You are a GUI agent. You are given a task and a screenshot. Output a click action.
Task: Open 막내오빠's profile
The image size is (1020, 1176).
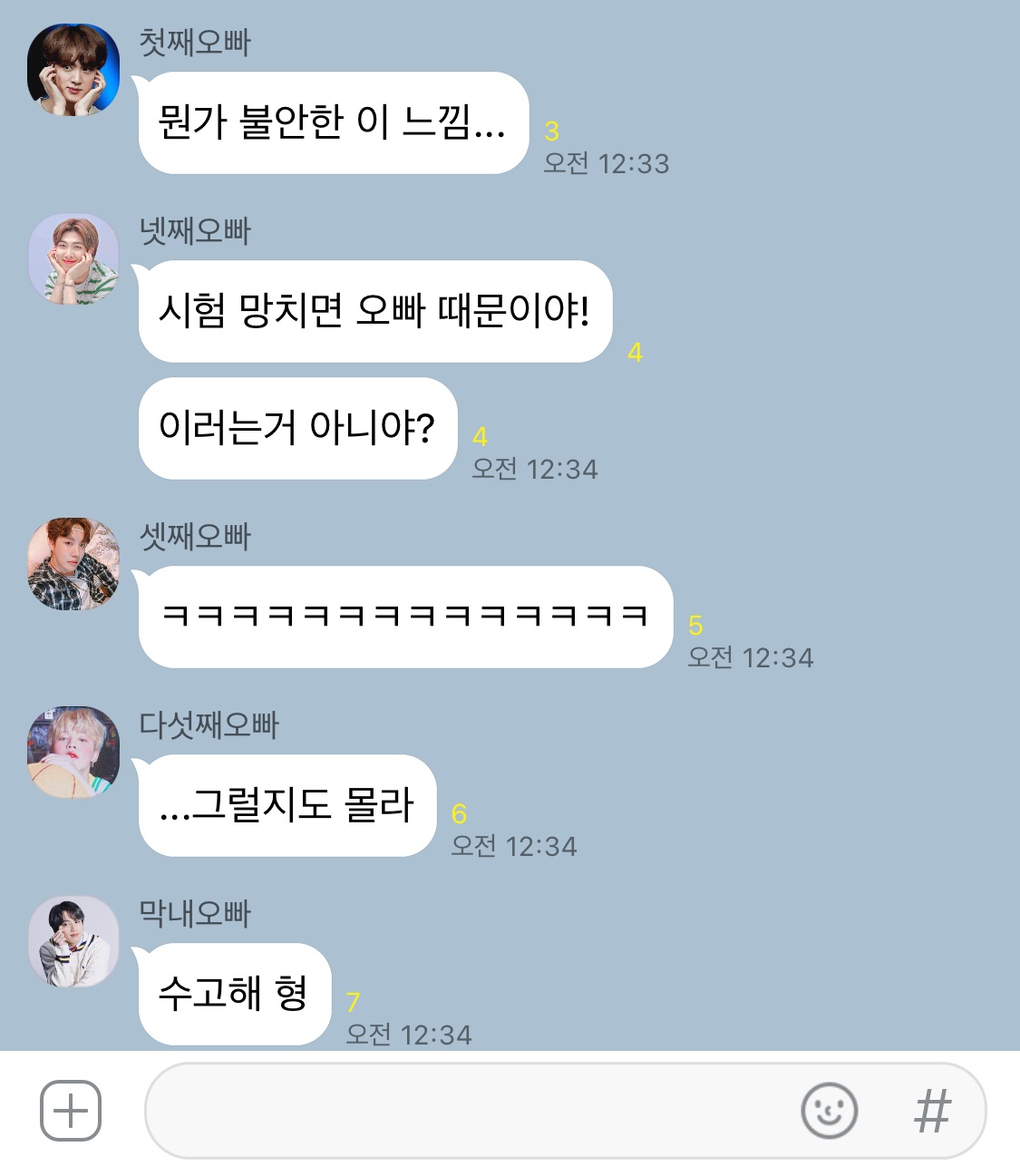click(x=73, y=941)
